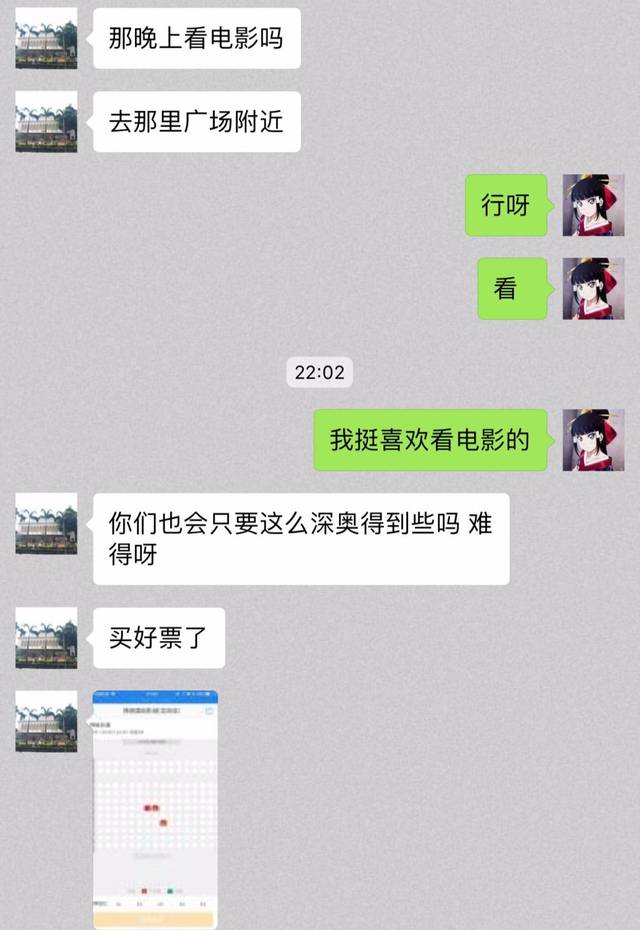Open sender's avatar beside 买好票了 message
This screenshot has width=640, height=930.
(46, 638)
